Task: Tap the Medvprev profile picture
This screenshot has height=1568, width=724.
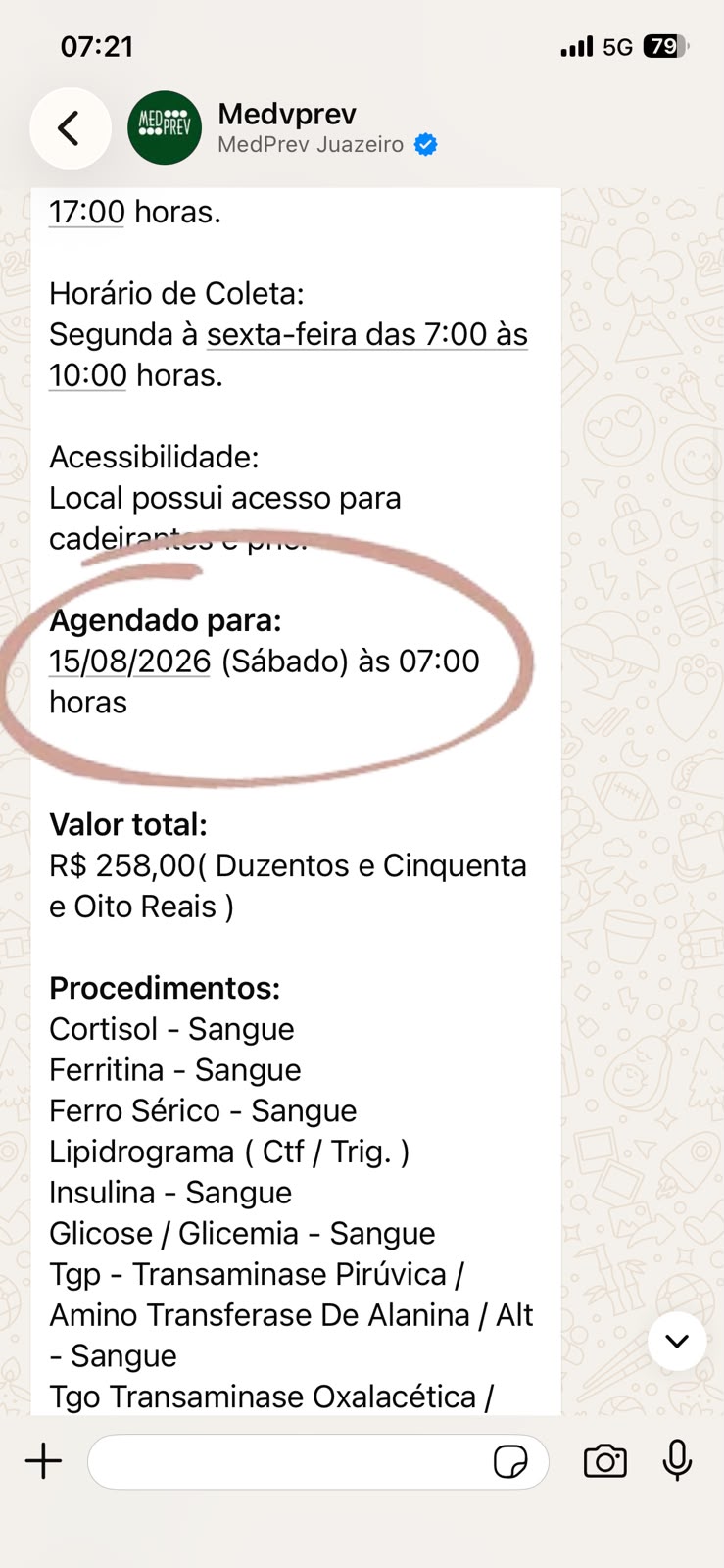Action: coord(165,127)
